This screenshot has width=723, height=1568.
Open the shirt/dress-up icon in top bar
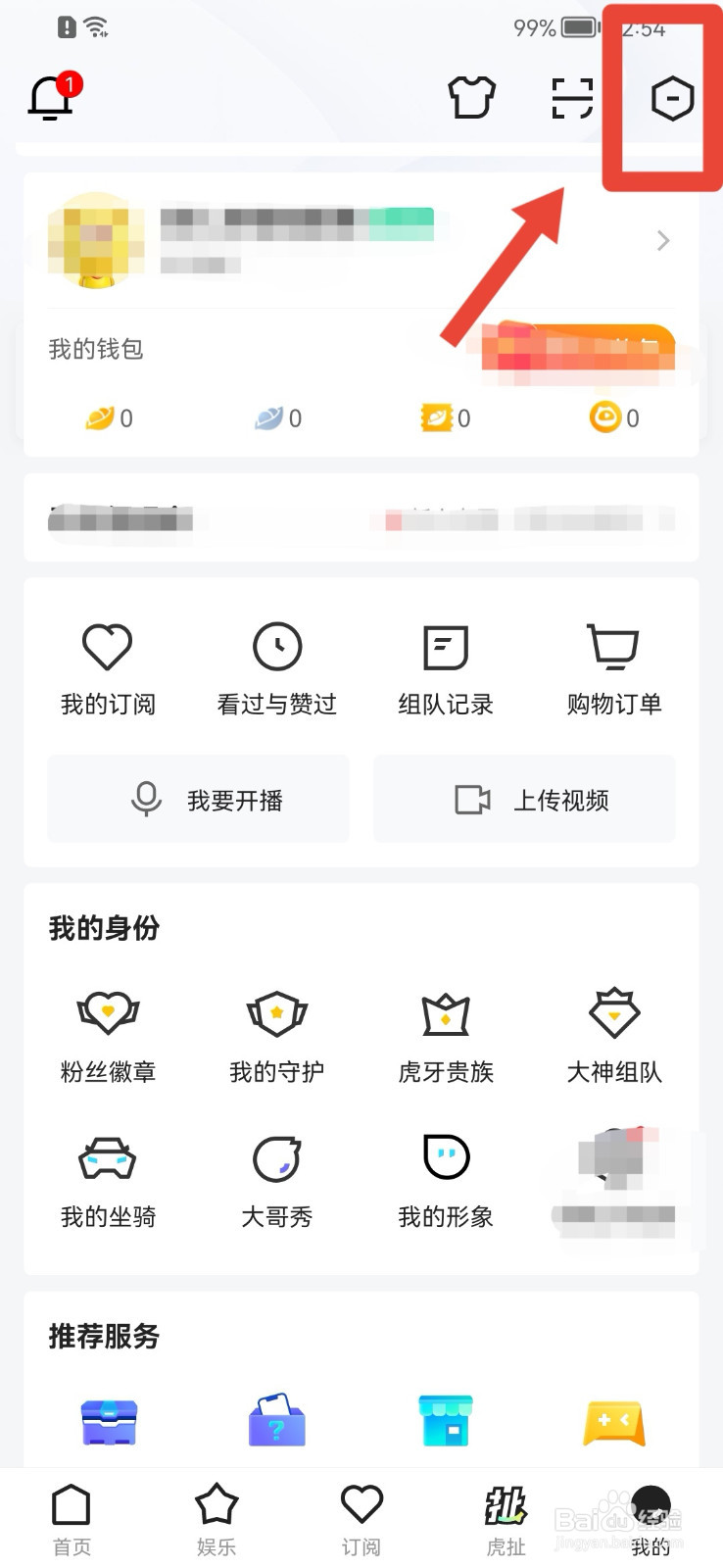click(x=471, y=97)
